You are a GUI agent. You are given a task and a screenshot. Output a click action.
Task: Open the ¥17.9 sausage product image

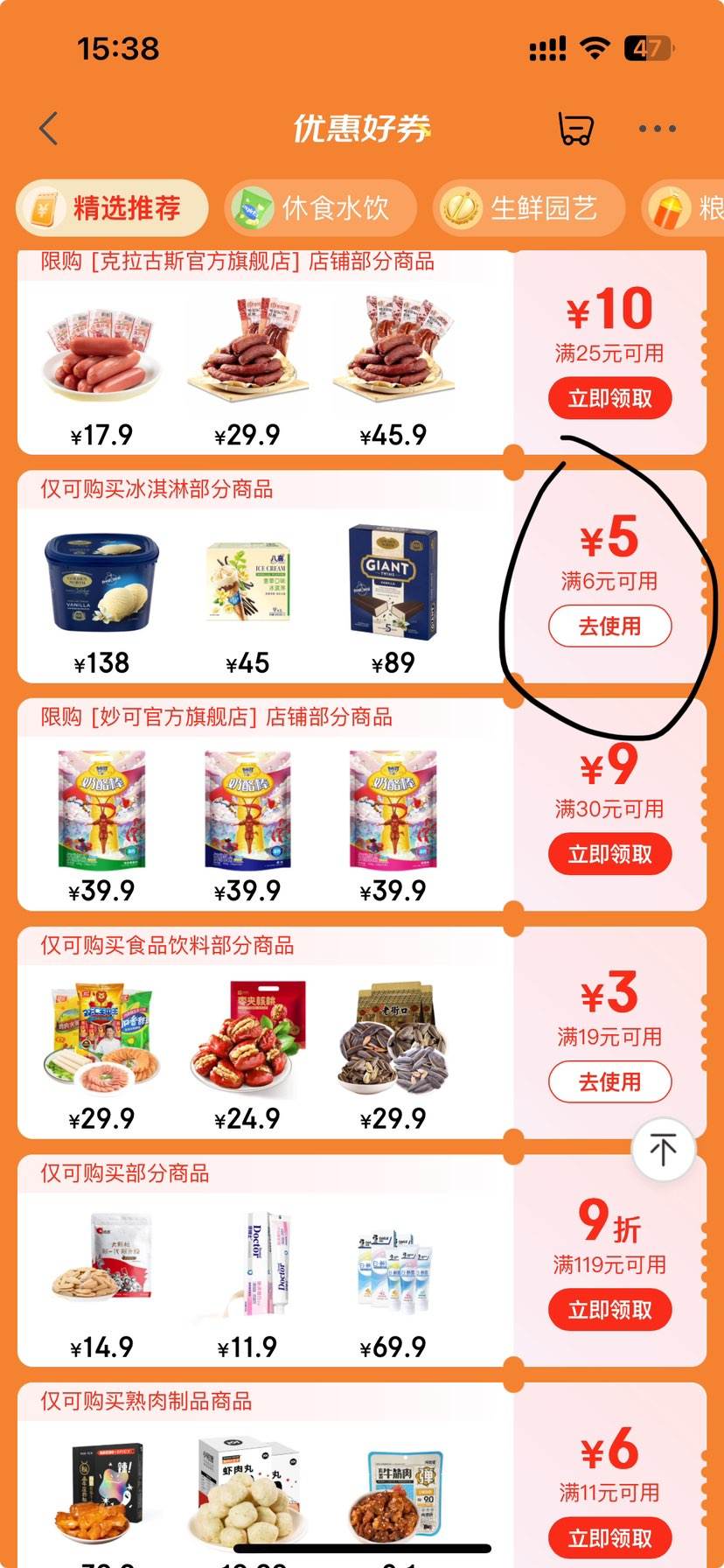click(x=102, y=350)
